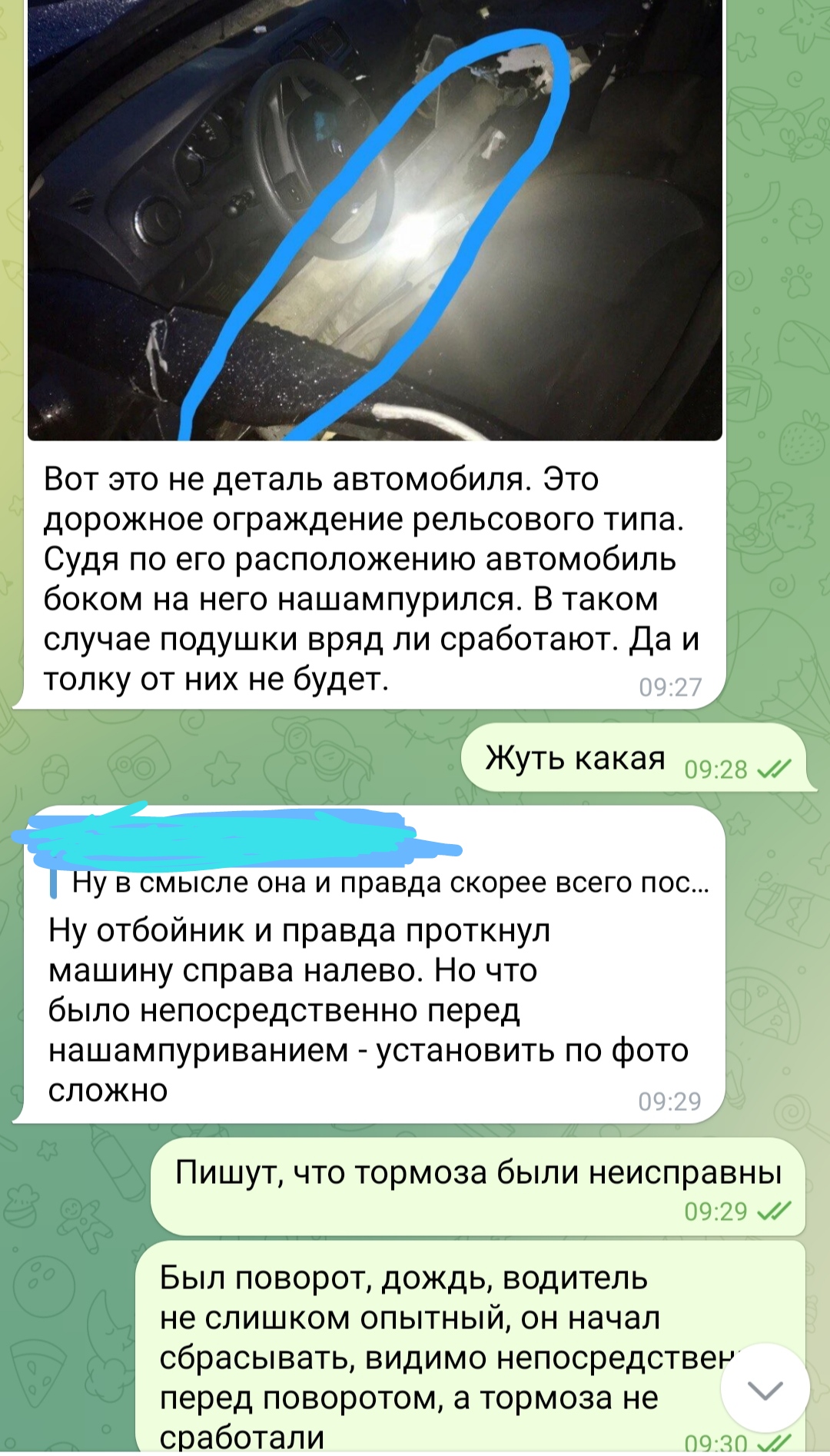
Task: Open the car interior photo in the chat
Action: (x=375, y=220)
